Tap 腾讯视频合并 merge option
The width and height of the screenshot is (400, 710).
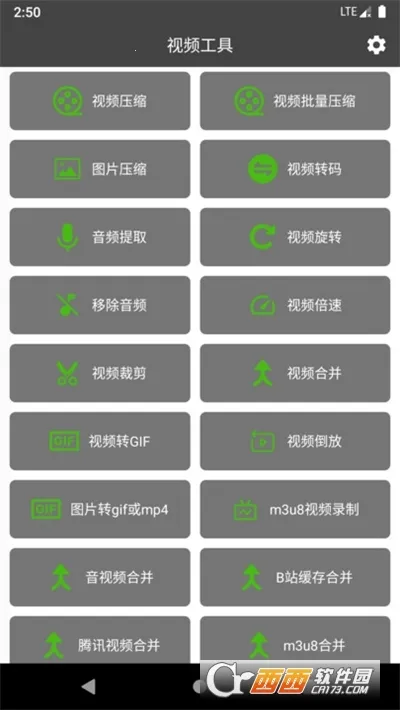point(100,640)
